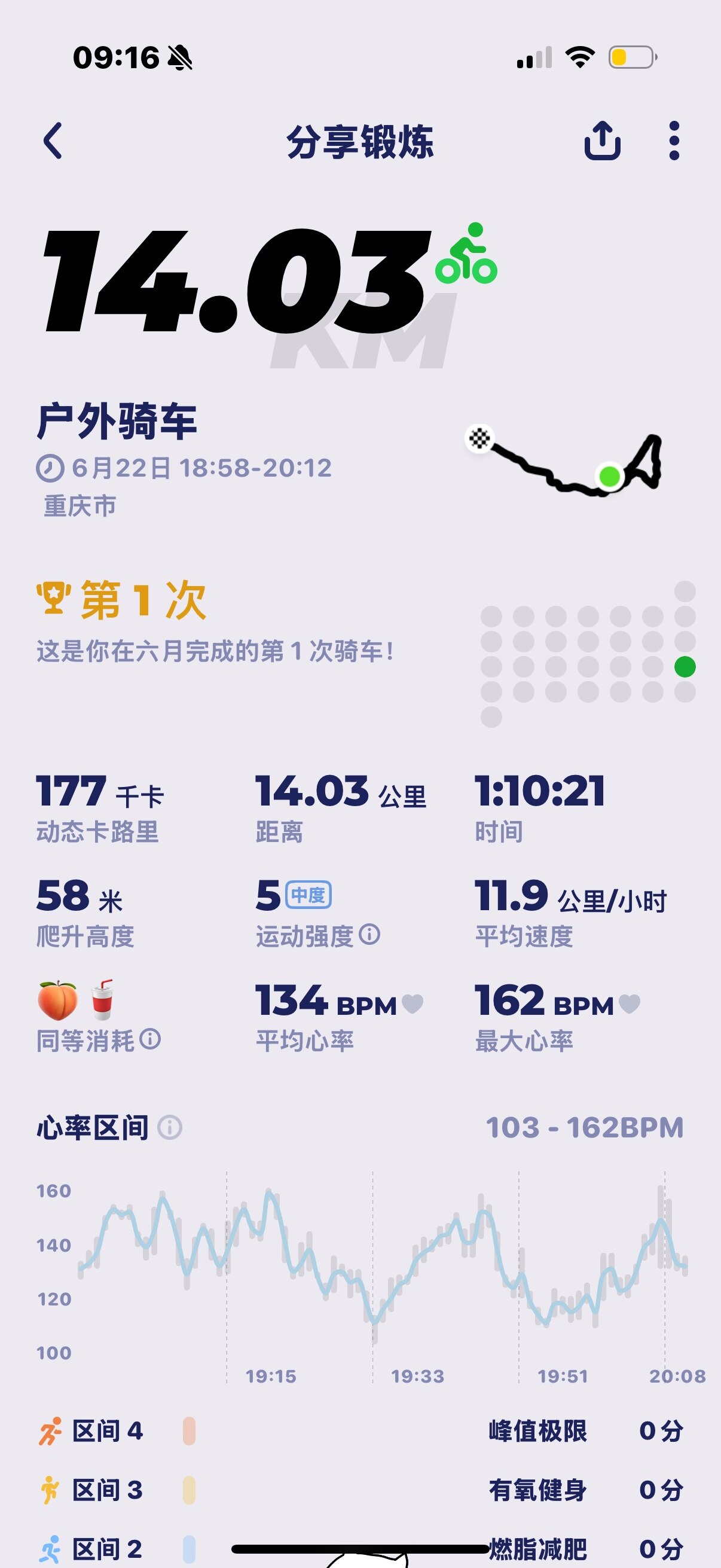View info about 同等消耗
The width and height of the screenshot is (721, 1568).
point(150,1039)
